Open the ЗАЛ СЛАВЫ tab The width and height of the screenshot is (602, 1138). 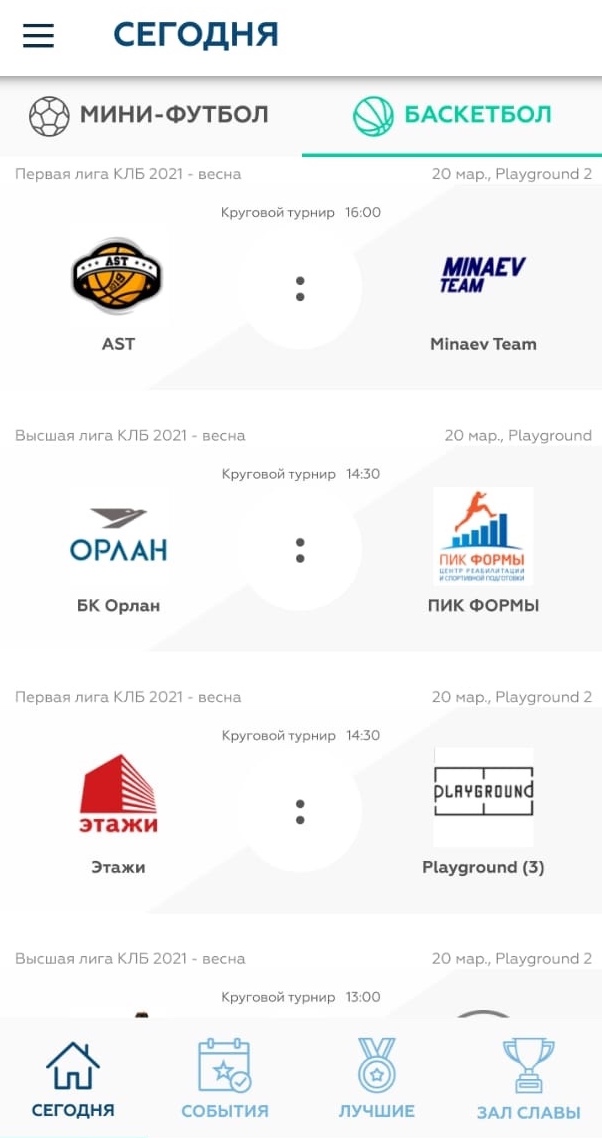pyautogui.click(x=529, y=1079)
